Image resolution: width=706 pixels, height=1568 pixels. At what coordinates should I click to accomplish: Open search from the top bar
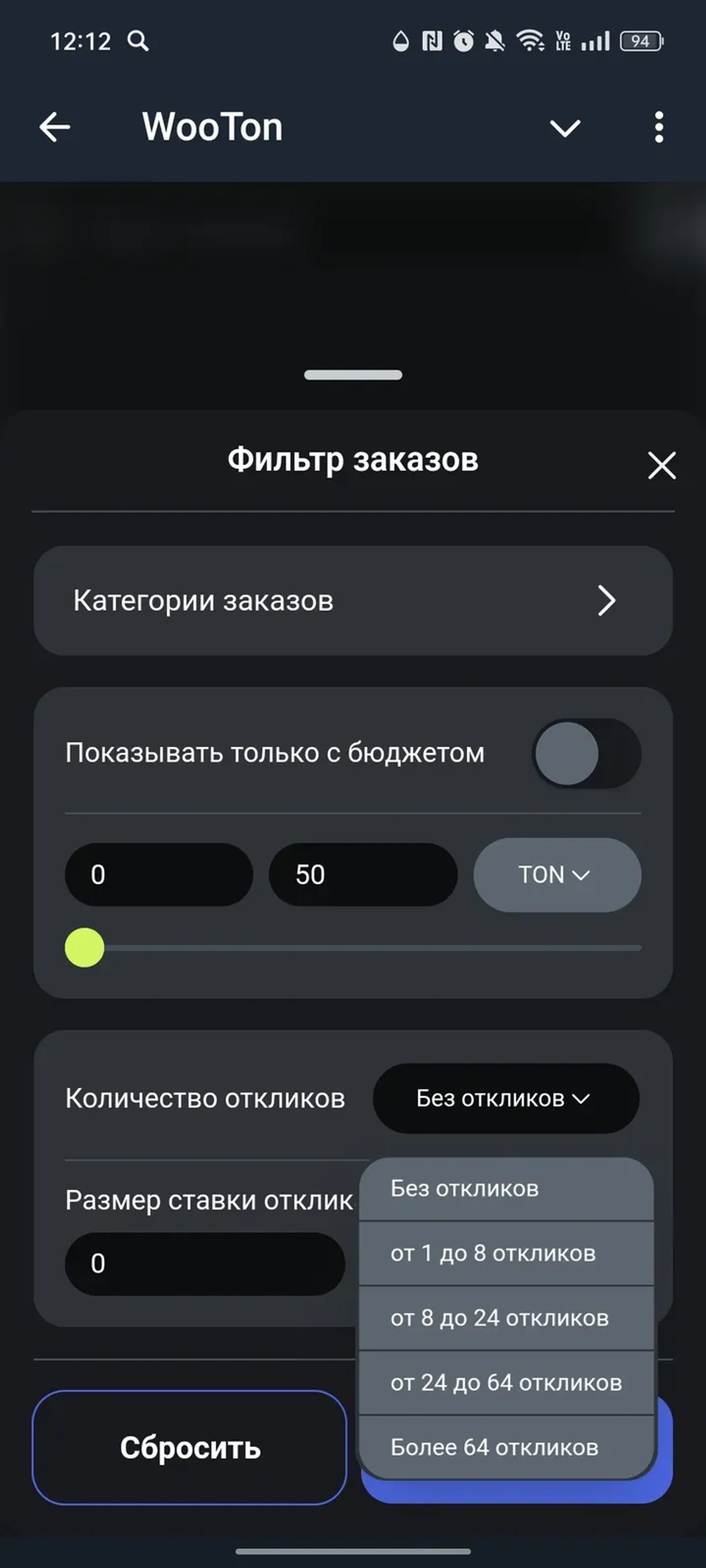click(x=139, y=42)
